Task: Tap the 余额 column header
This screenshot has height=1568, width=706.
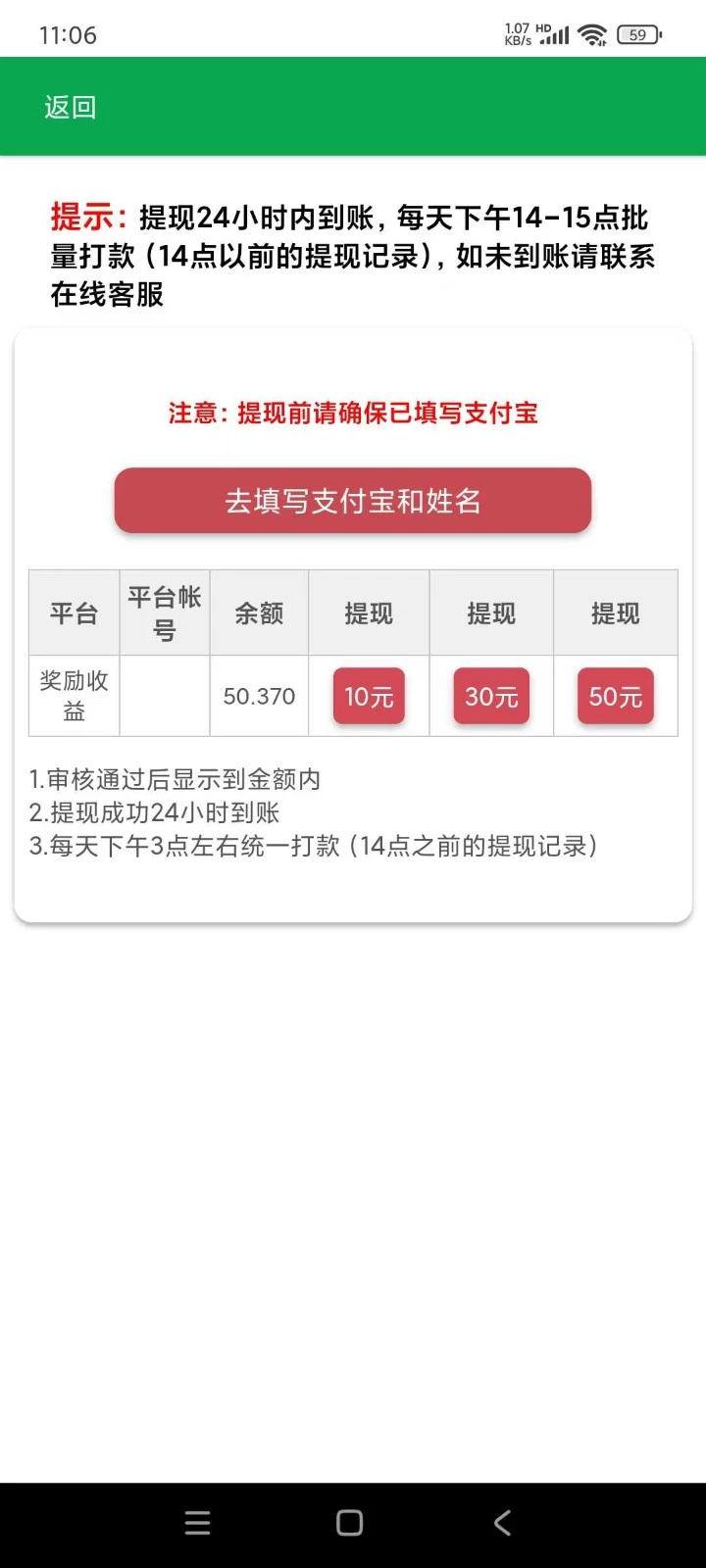Action: 258,612
